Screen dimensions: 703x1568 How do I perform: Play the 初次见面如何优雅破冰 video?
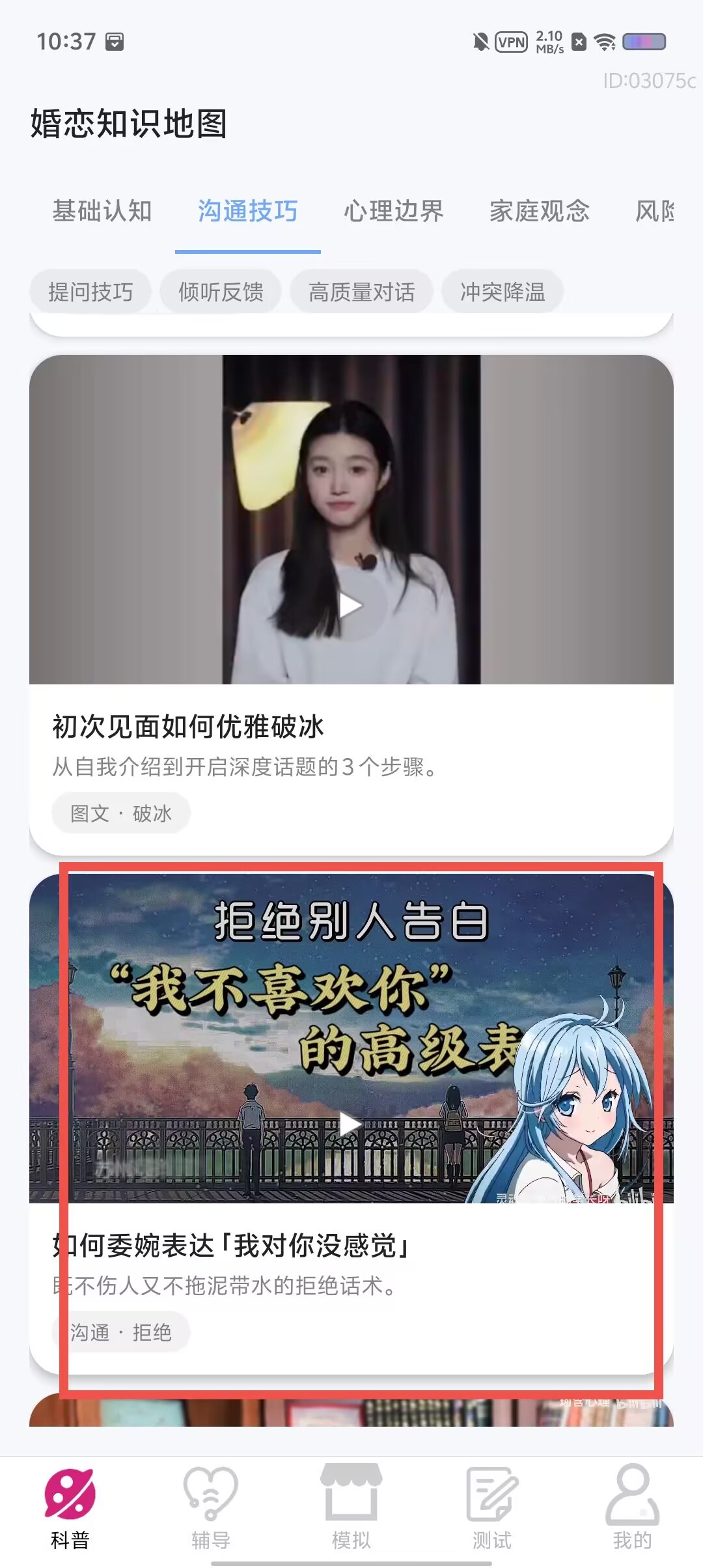(351, 606)
